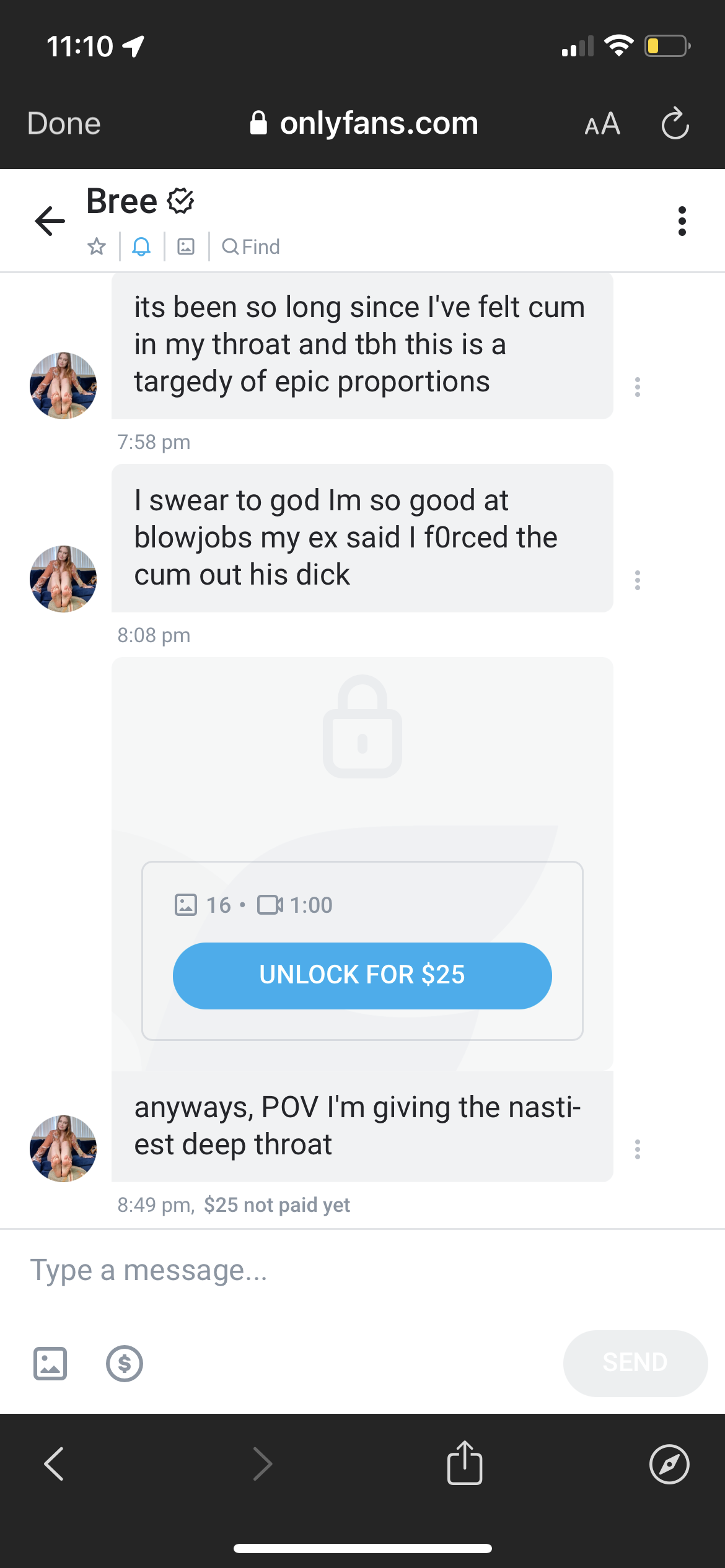Viewport: 725px width, 1568px height.
Task: Open the AA text size options
Action: 602,124
